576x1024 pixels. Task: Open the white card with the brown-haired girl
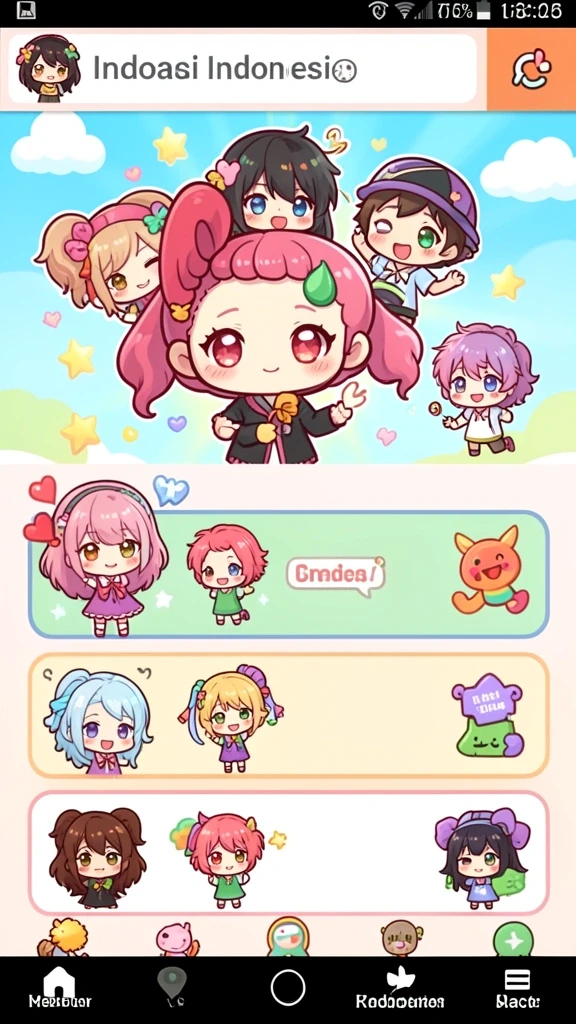[x=289, y=853]
